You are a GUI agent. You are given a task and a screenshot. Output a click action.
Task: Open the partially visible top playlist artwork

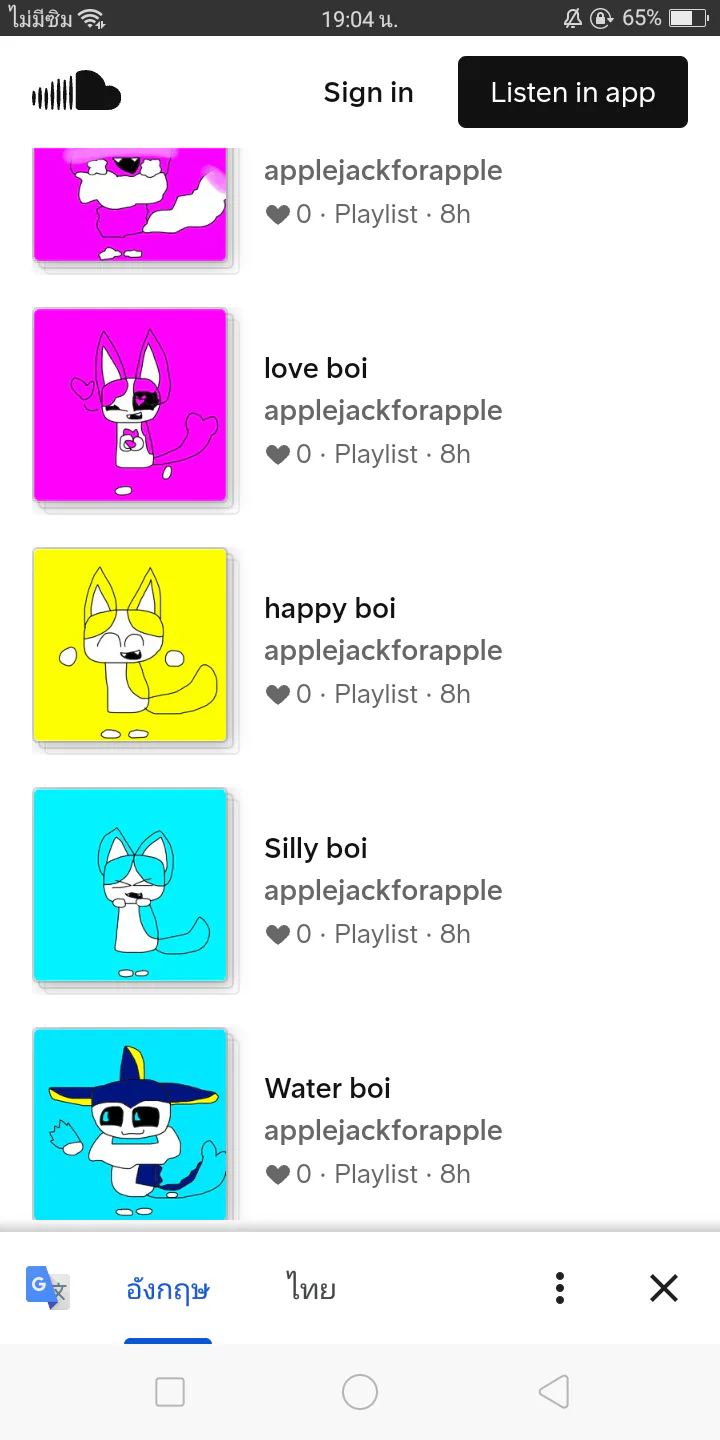click(x=131, y=204)
